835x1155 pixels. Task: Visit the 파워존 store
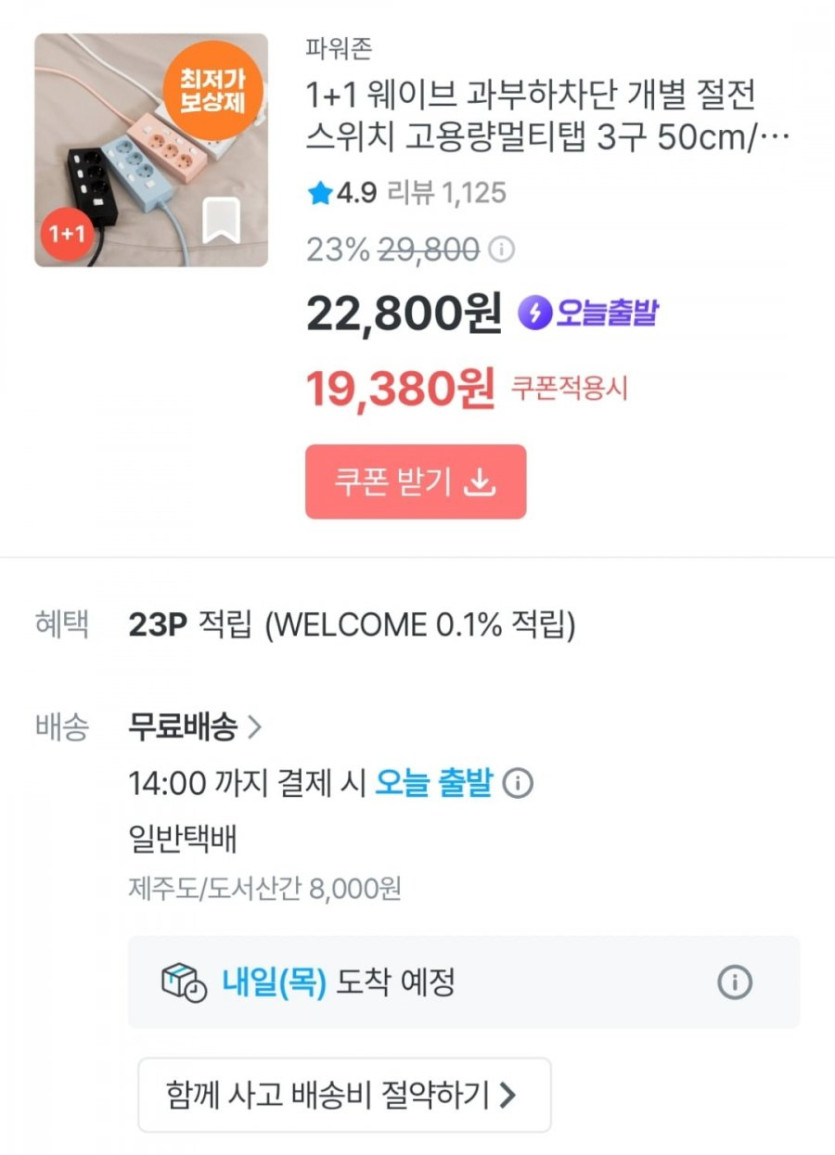(339, 48)
